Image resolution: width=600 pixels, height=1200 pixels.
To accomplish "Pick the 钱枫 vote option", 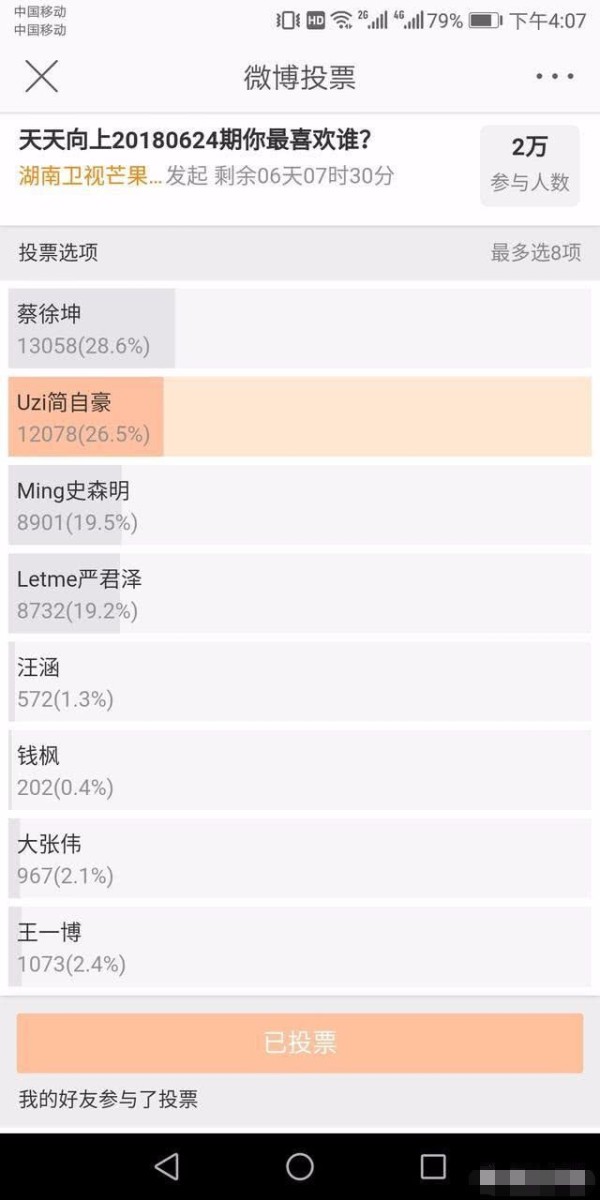I will coord(300,770).
